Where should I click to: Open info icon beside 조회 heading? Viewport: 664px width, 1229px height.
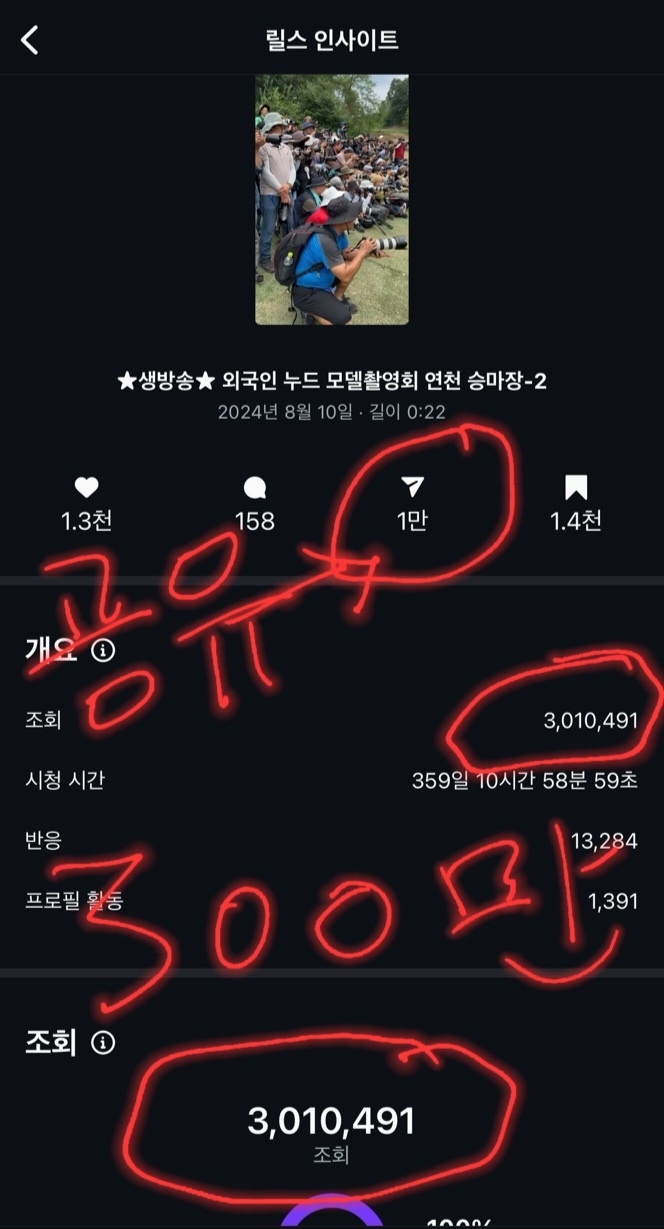click(x=103, y=1043)
